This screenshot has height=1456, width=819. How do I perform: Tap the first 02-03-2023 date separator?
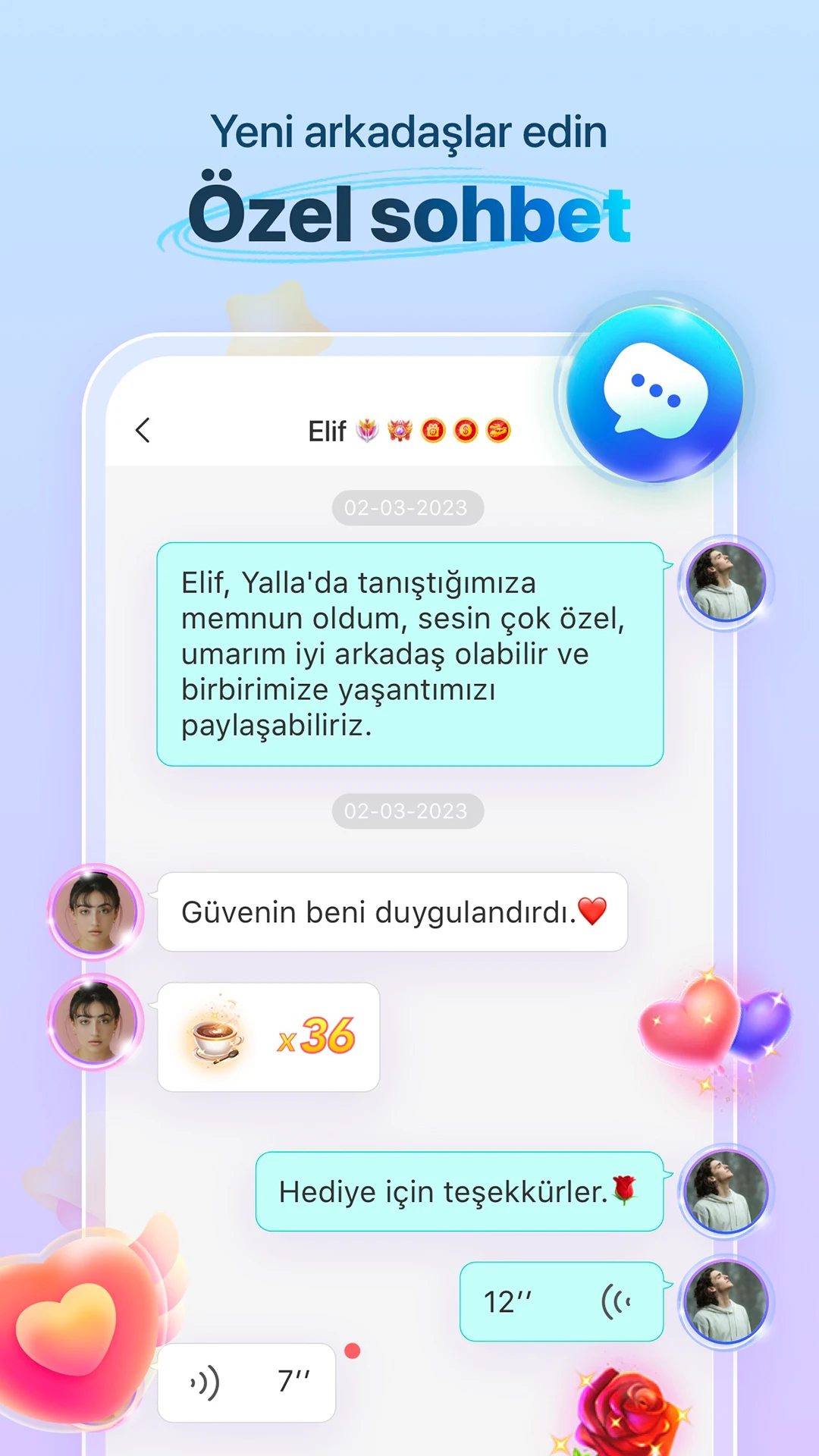(x=407, y=507)
